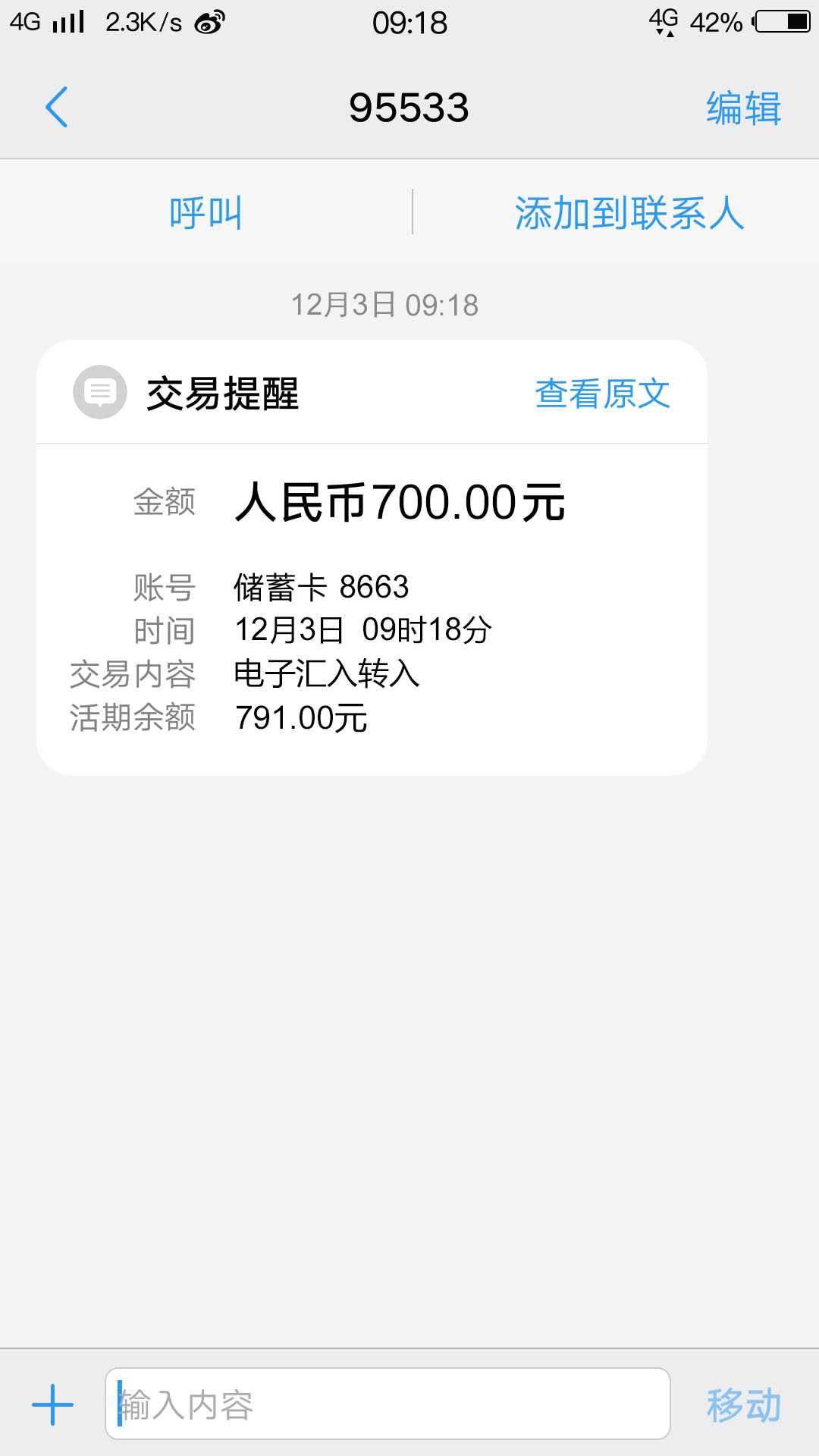
Task: Send via the 移动 button
Action: pyautogui.click(x=743, y=1405)
